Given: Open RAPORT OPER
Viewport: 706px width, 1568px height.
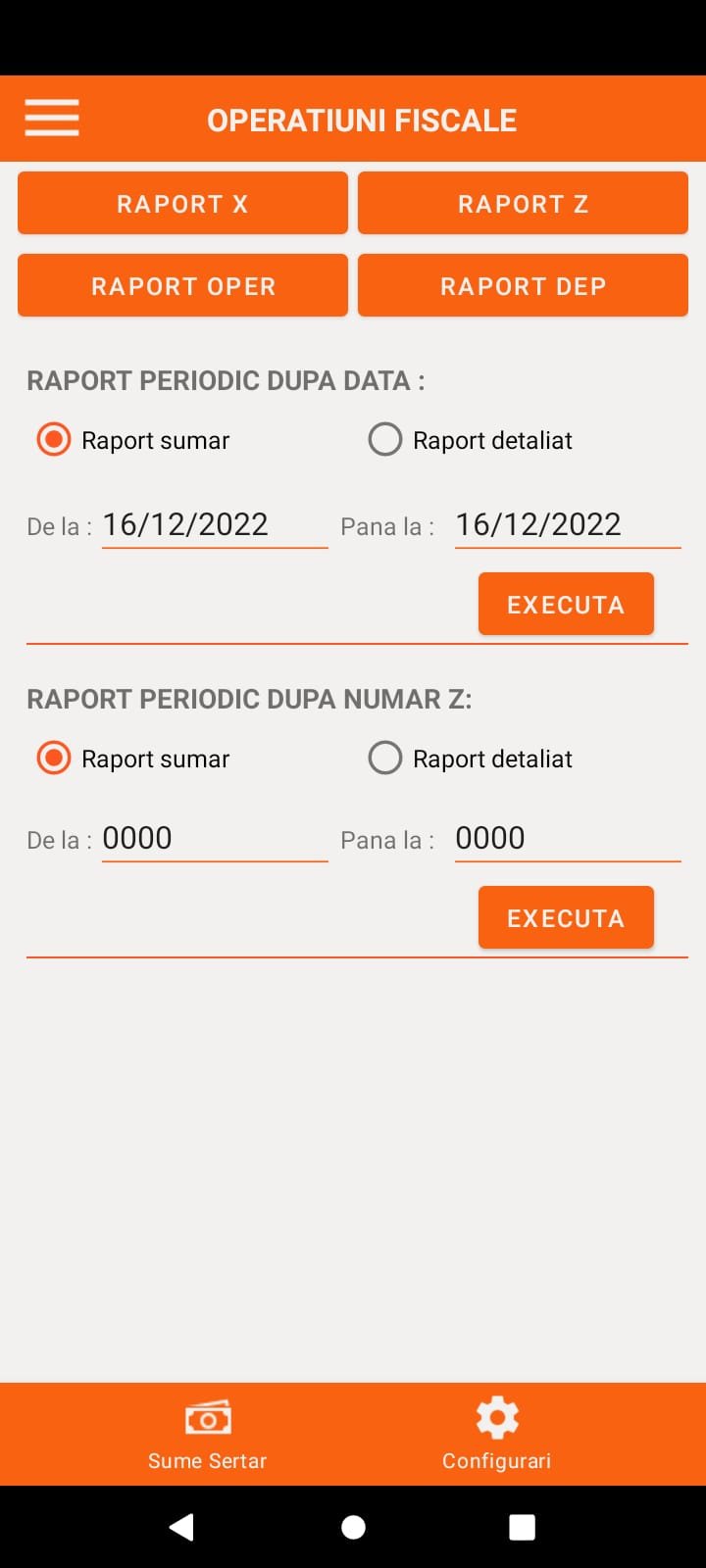Looking at the screenshot, I should click(x=181, y=285).
